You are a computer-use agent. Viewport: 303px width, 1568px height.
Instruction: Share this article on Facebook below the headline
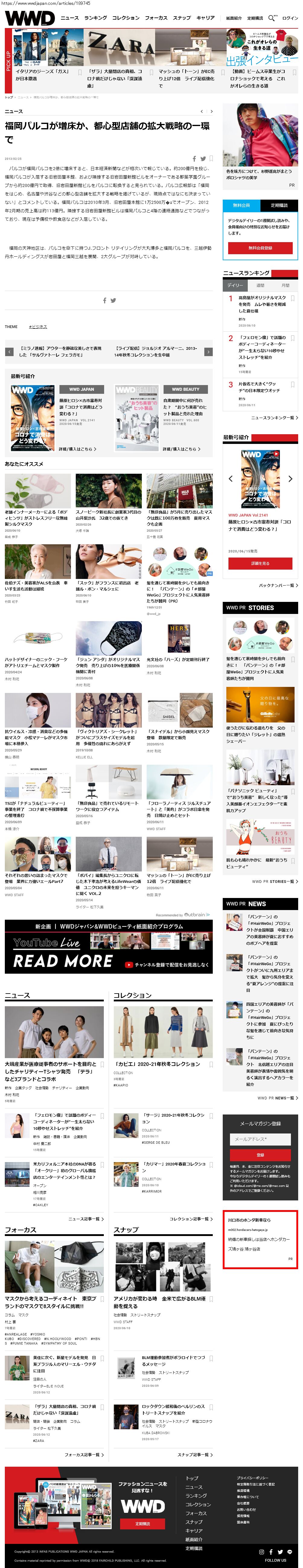(x=194, y=159)
